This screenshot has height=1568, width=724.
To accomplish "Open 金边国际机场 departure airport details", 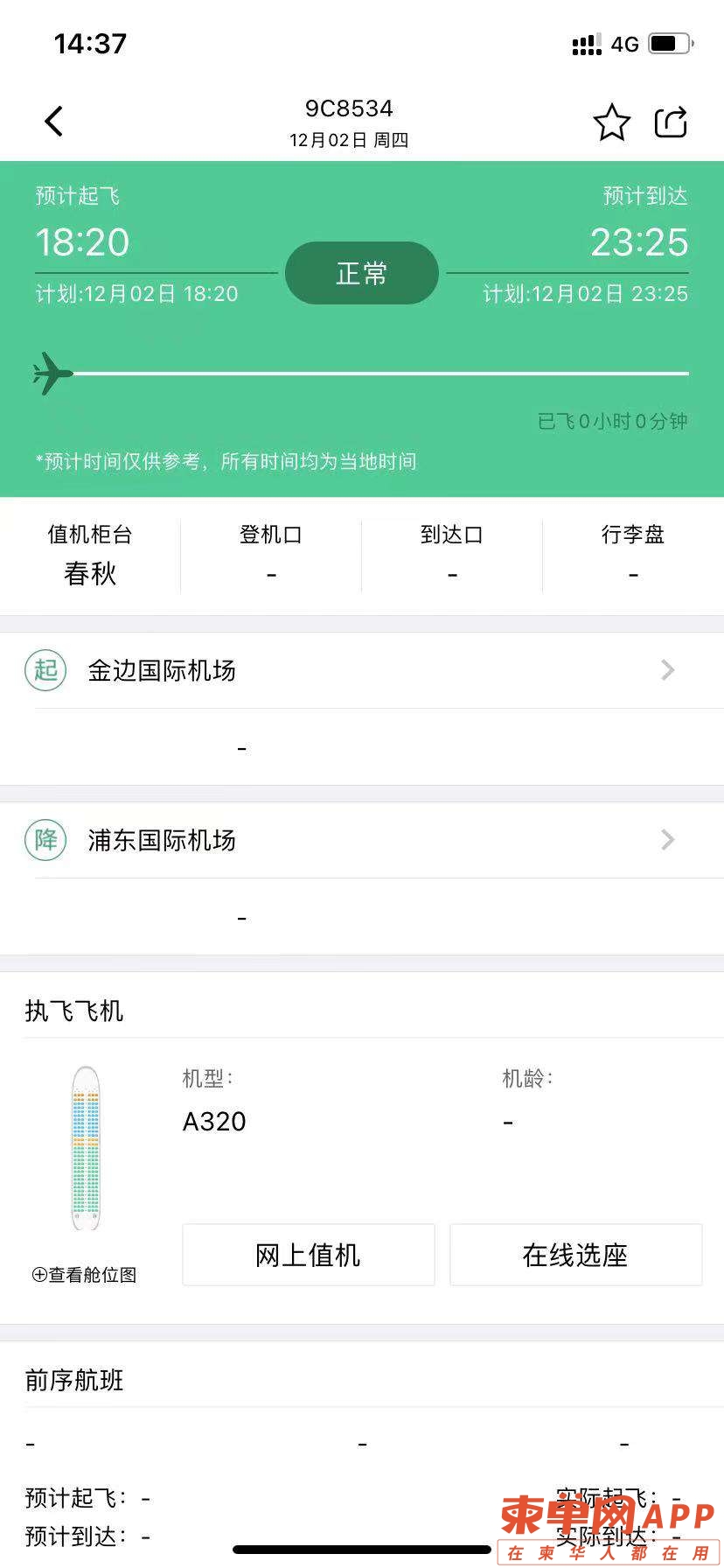I will [x=361, y=670].
